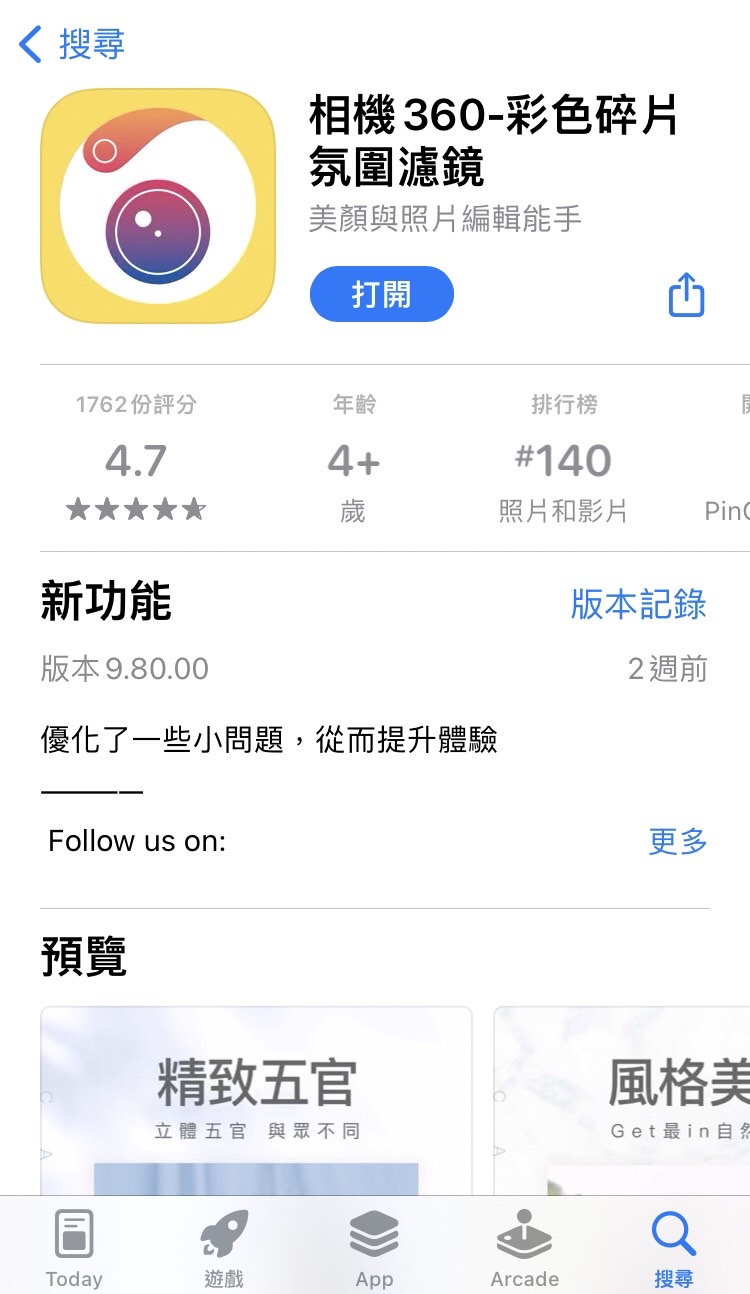Screen dimensions: 750x1294
Task: Tap 更多 to expand the description
Action: click(x=678, y=841)
